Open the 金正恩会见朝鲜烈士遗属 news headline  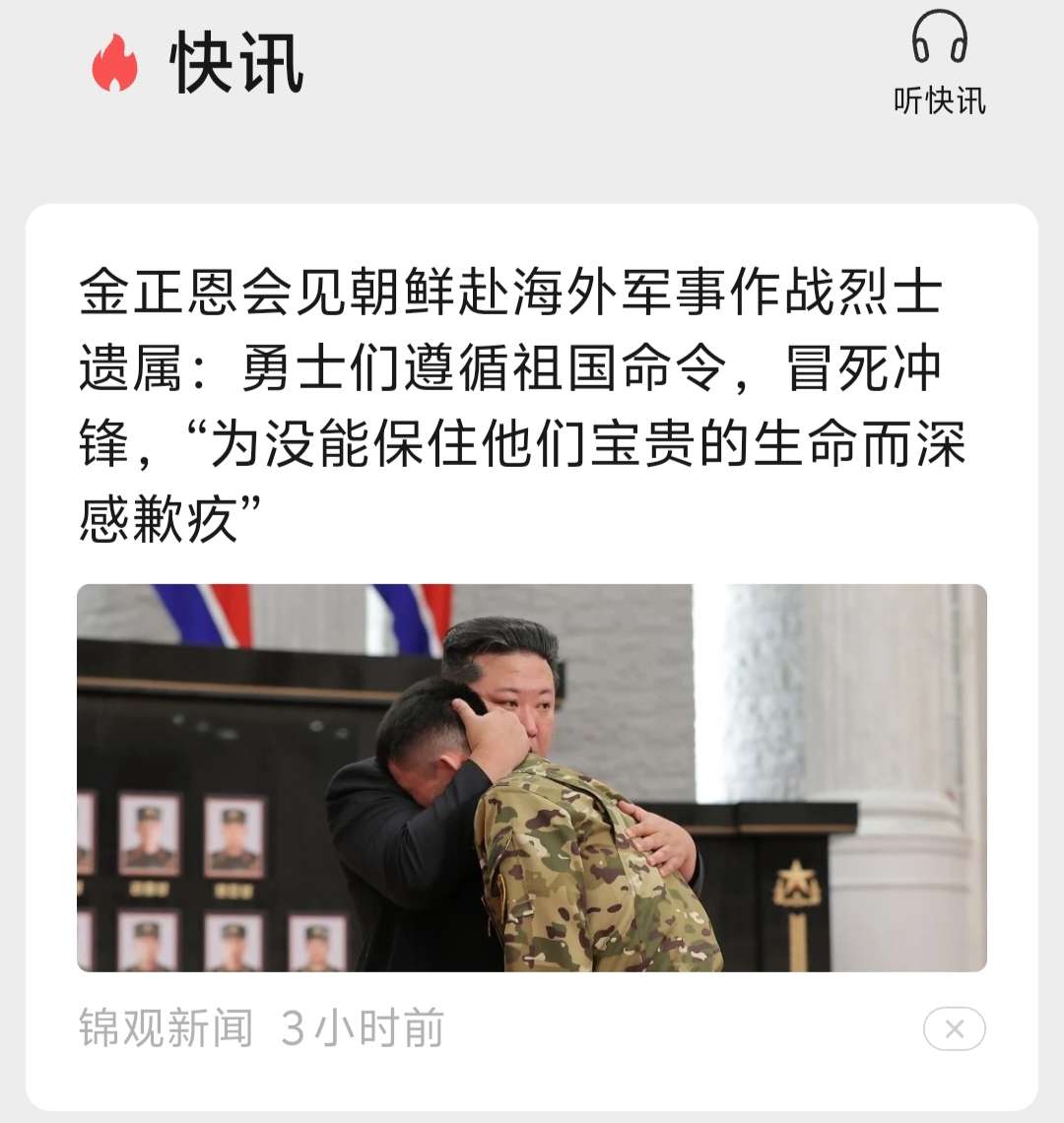pyautogui.click(x=522, y=406)
